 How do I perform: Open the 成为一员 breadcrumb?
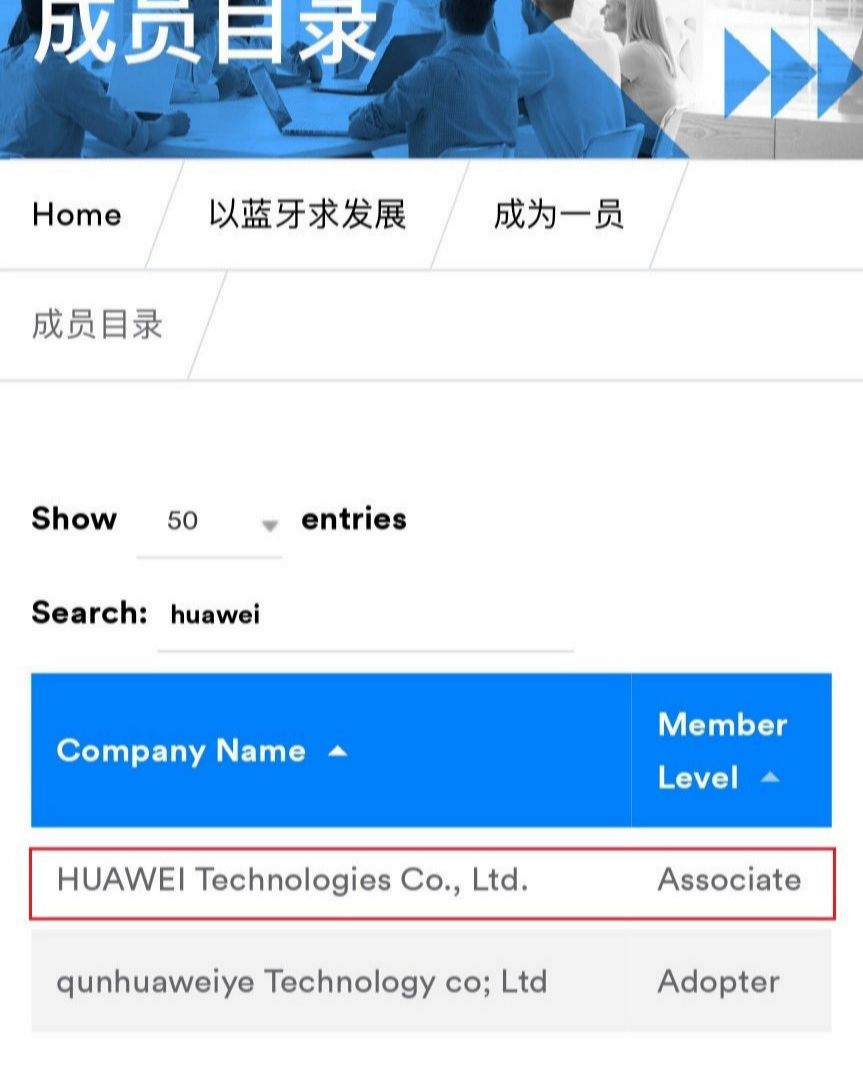click(x=558, y=215)
